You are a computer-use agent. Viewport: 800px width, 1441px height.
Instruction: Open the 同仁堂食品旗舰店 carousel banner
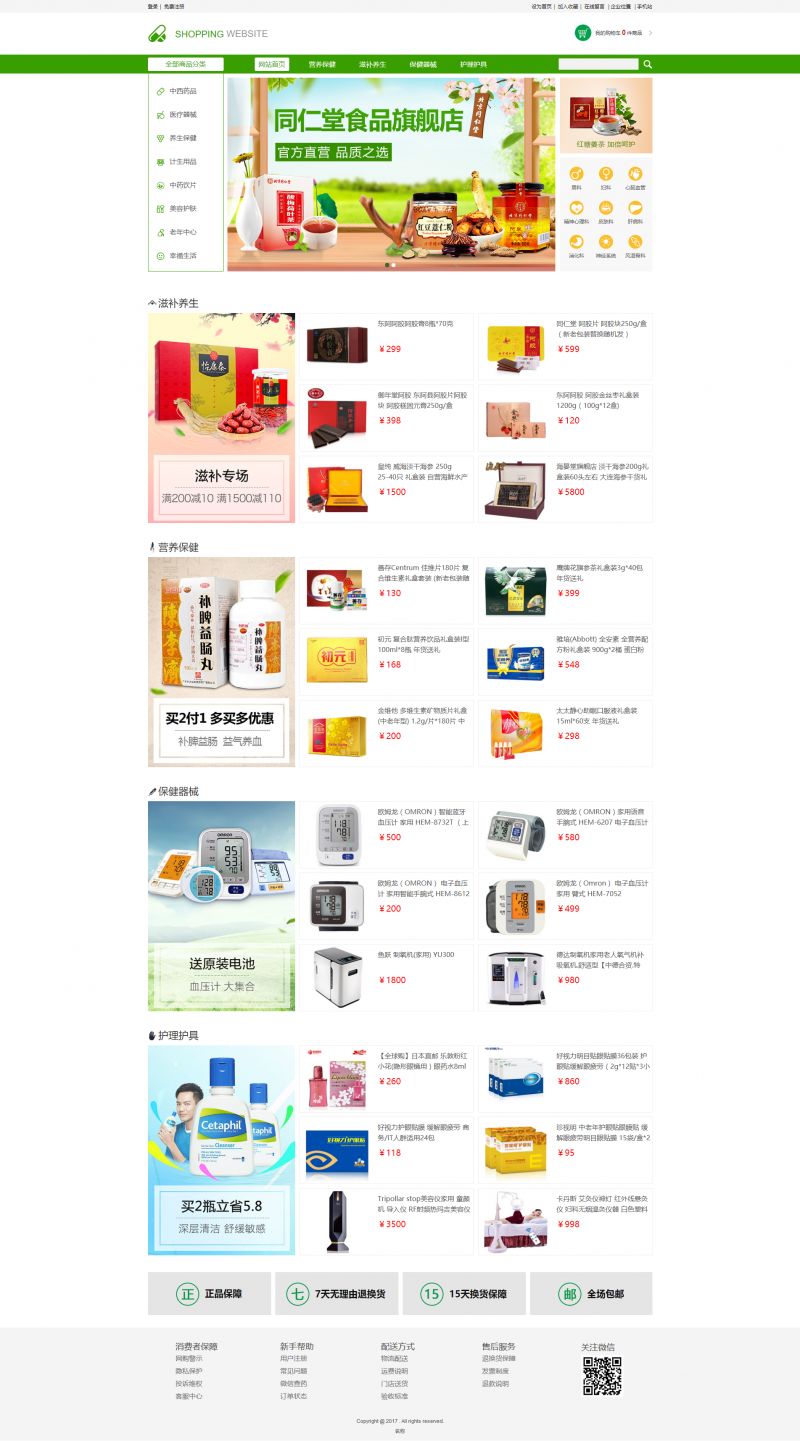click(x=391, y=174)
